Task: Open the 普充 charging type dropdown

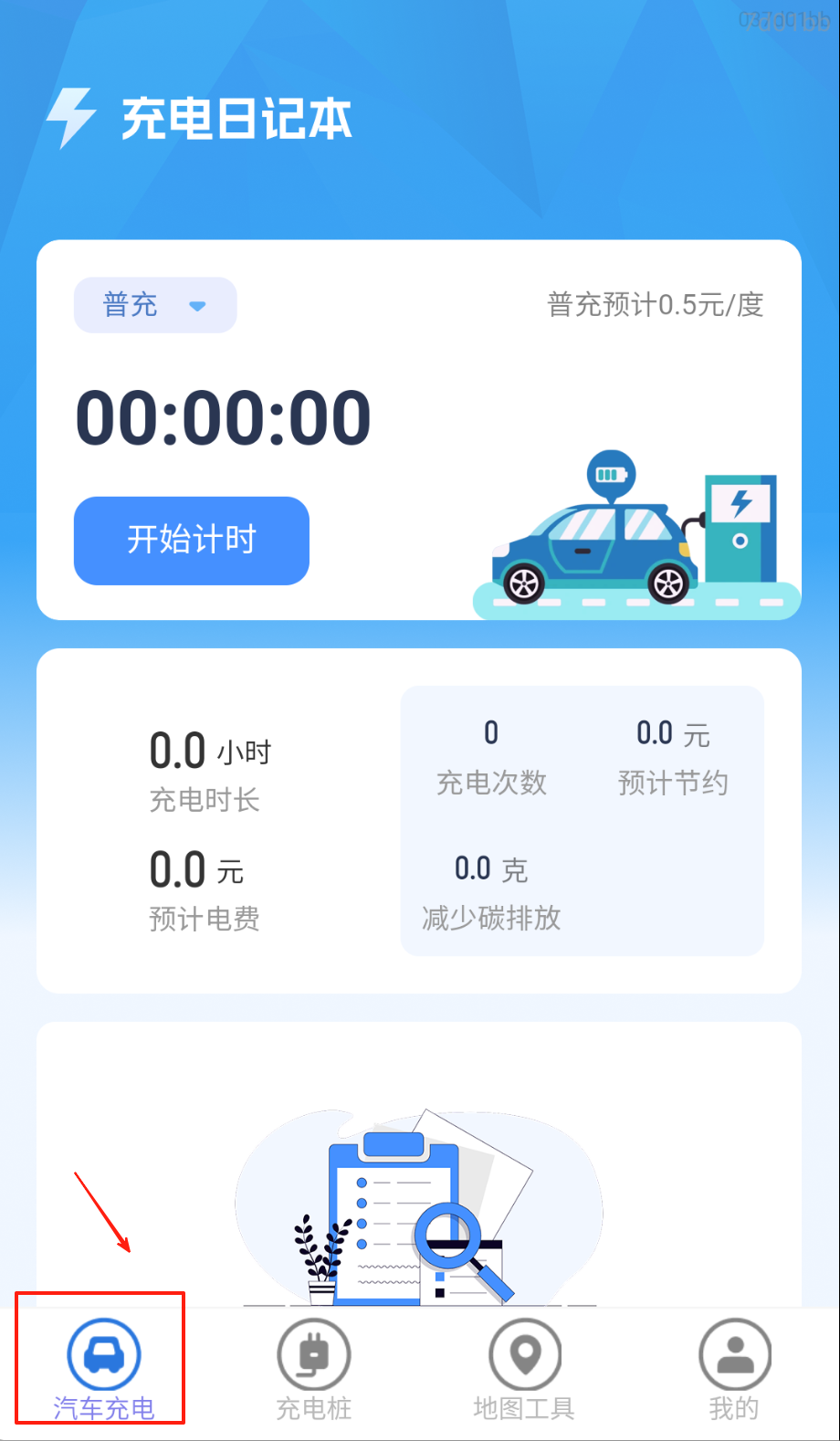Action: click(155, 305)
